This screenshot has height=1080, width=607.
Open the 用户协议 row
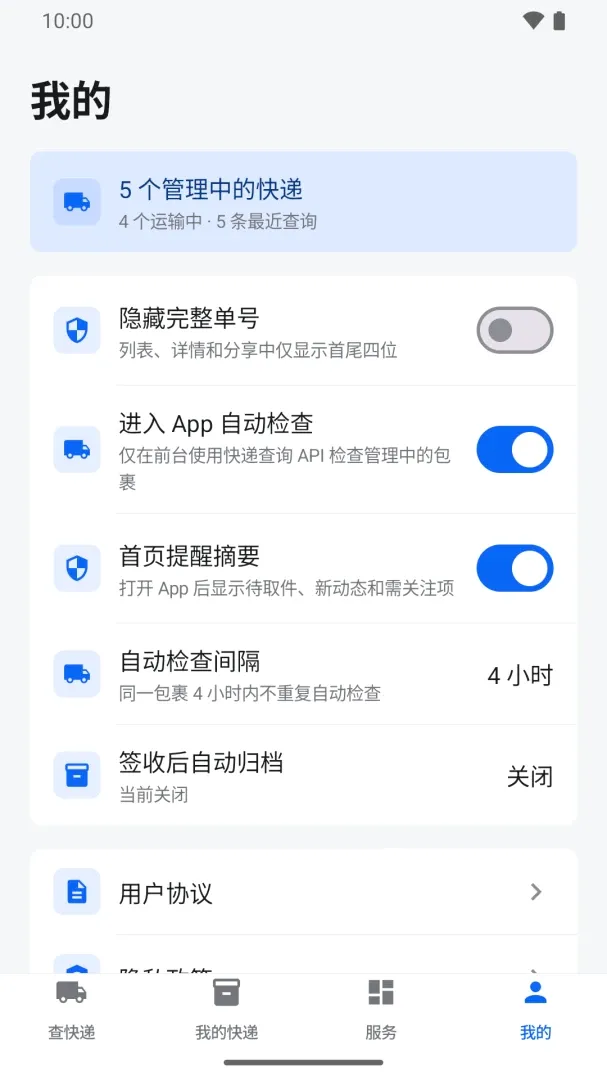coord(303,892)
